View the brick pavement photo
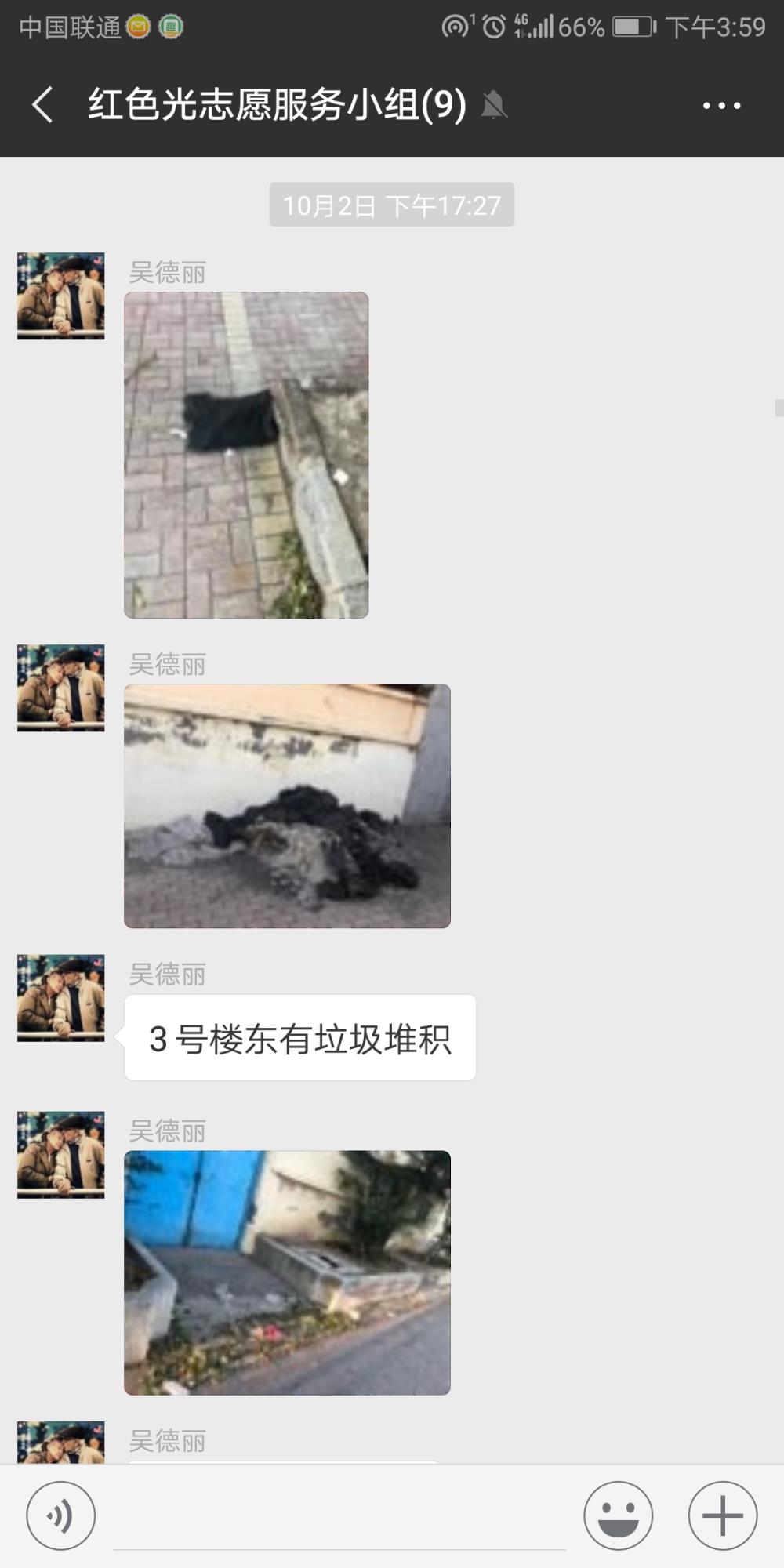The height and width of the screenshot is (1568, 784). 246,455
